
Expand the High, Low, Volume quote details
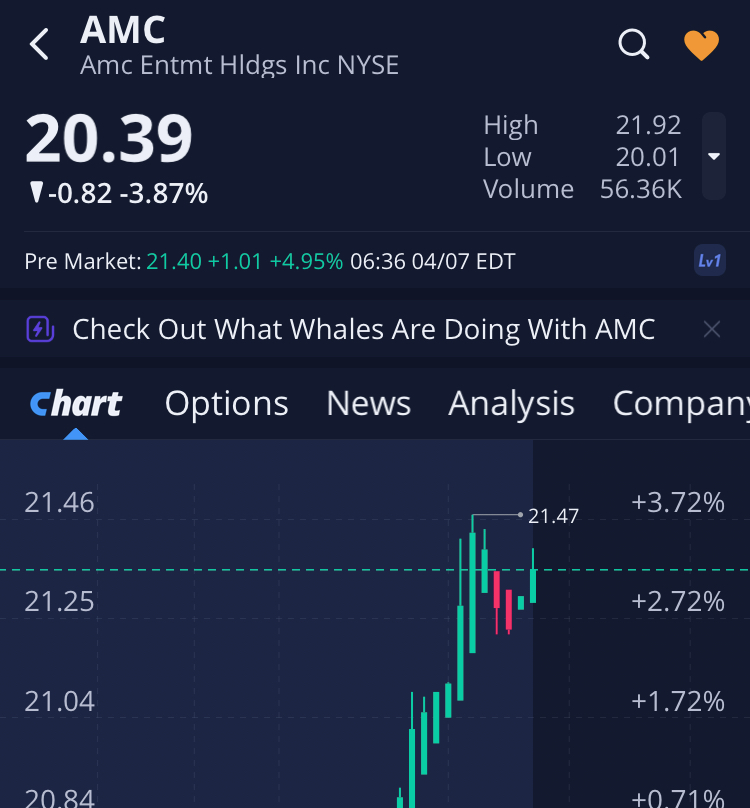point(713,156)
